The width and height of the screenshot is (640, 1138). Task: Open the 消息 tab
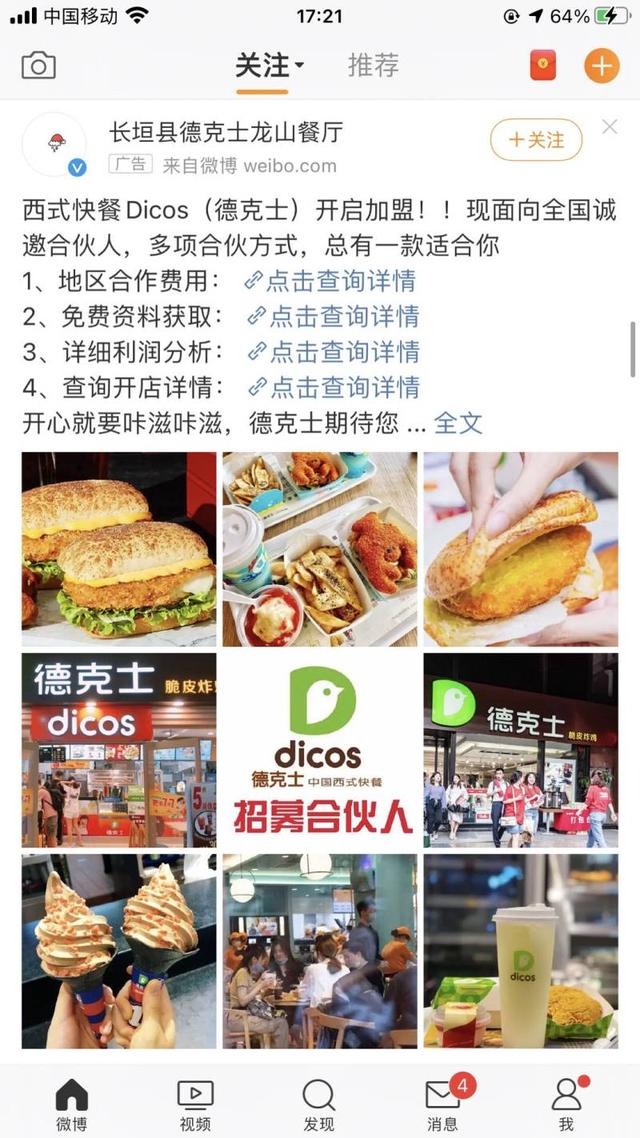[443, 1105]
